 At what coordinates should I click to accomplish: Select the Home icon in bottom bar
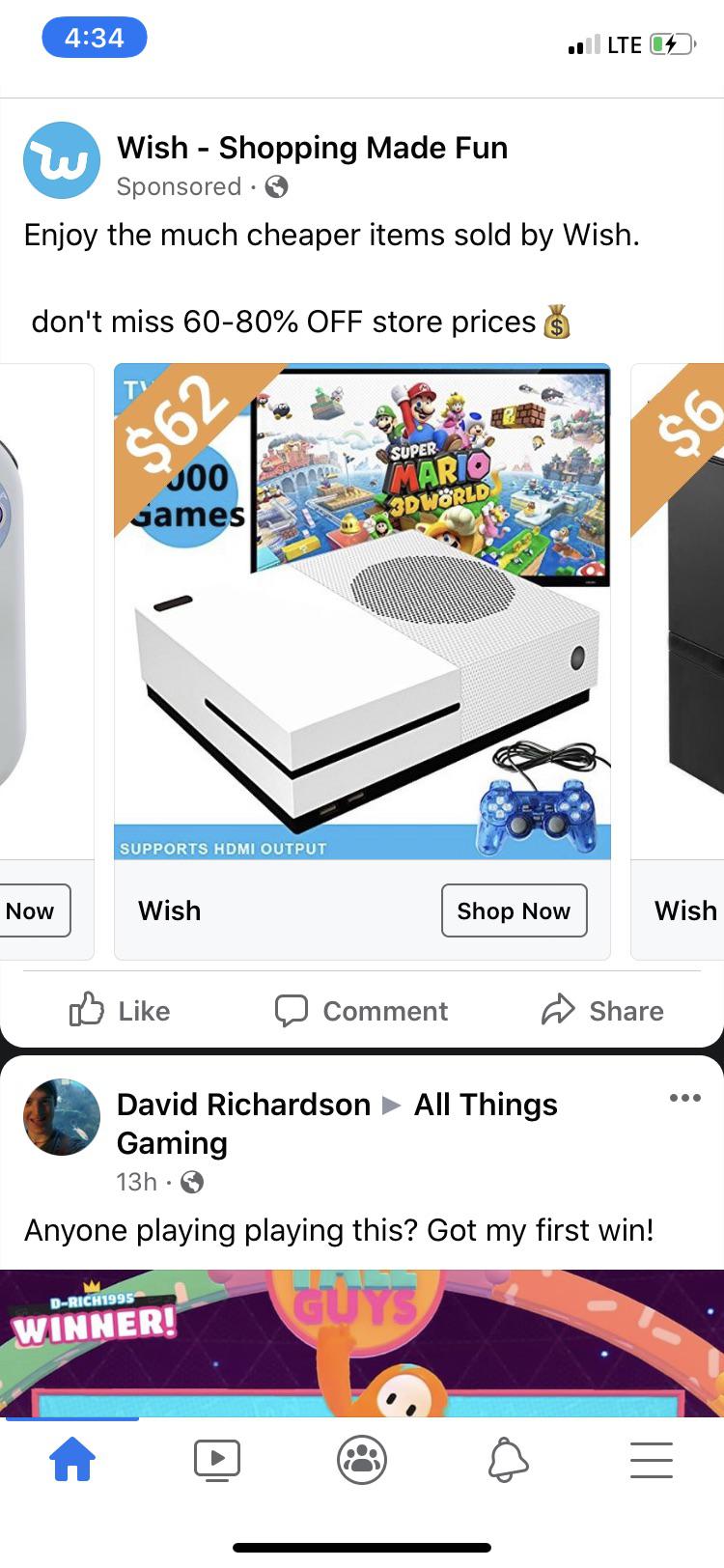pos(72,1459)
